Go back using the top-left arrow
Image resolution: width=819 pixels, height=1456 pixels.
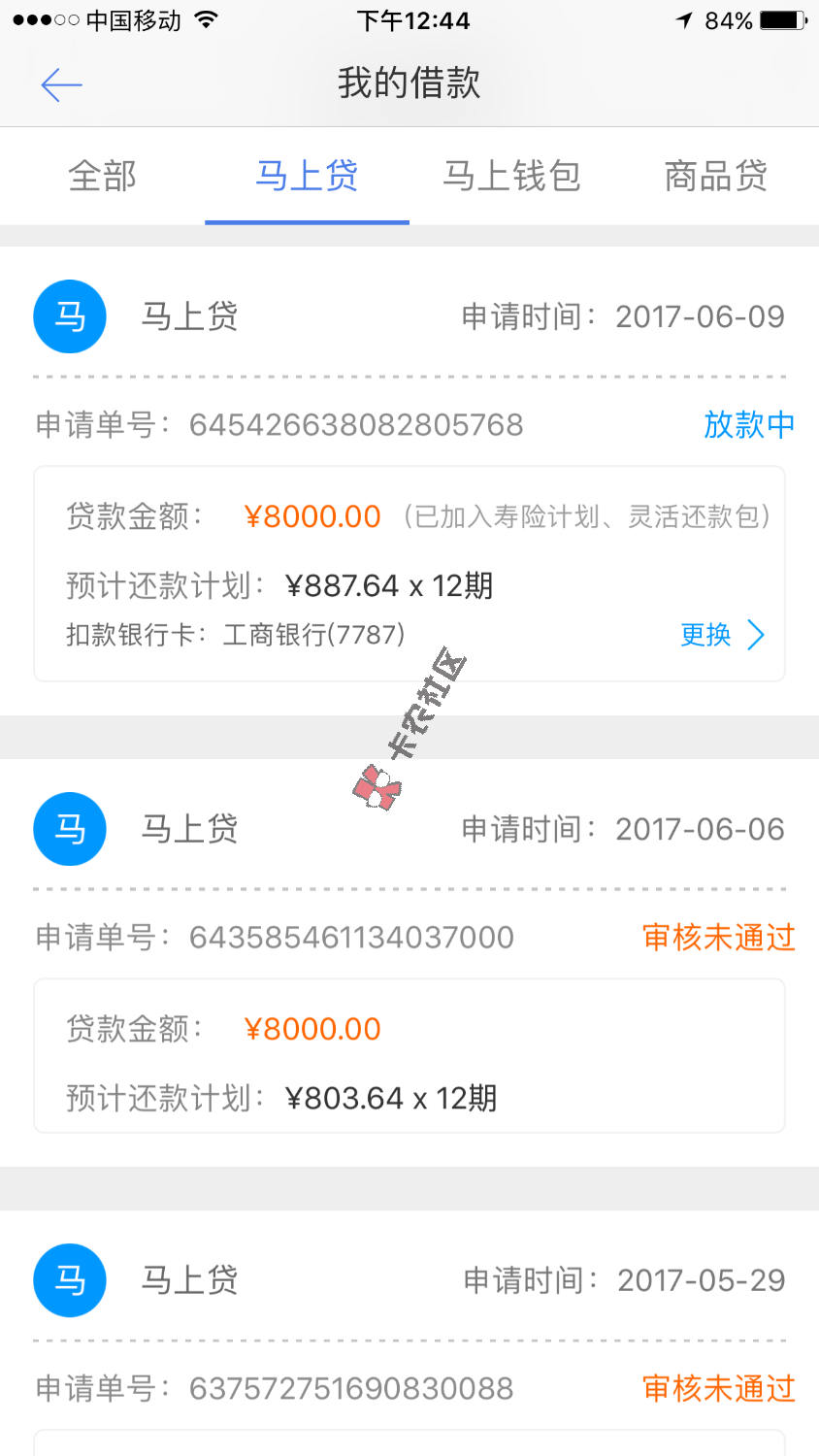pyautogui.click(x=61, y=84)
